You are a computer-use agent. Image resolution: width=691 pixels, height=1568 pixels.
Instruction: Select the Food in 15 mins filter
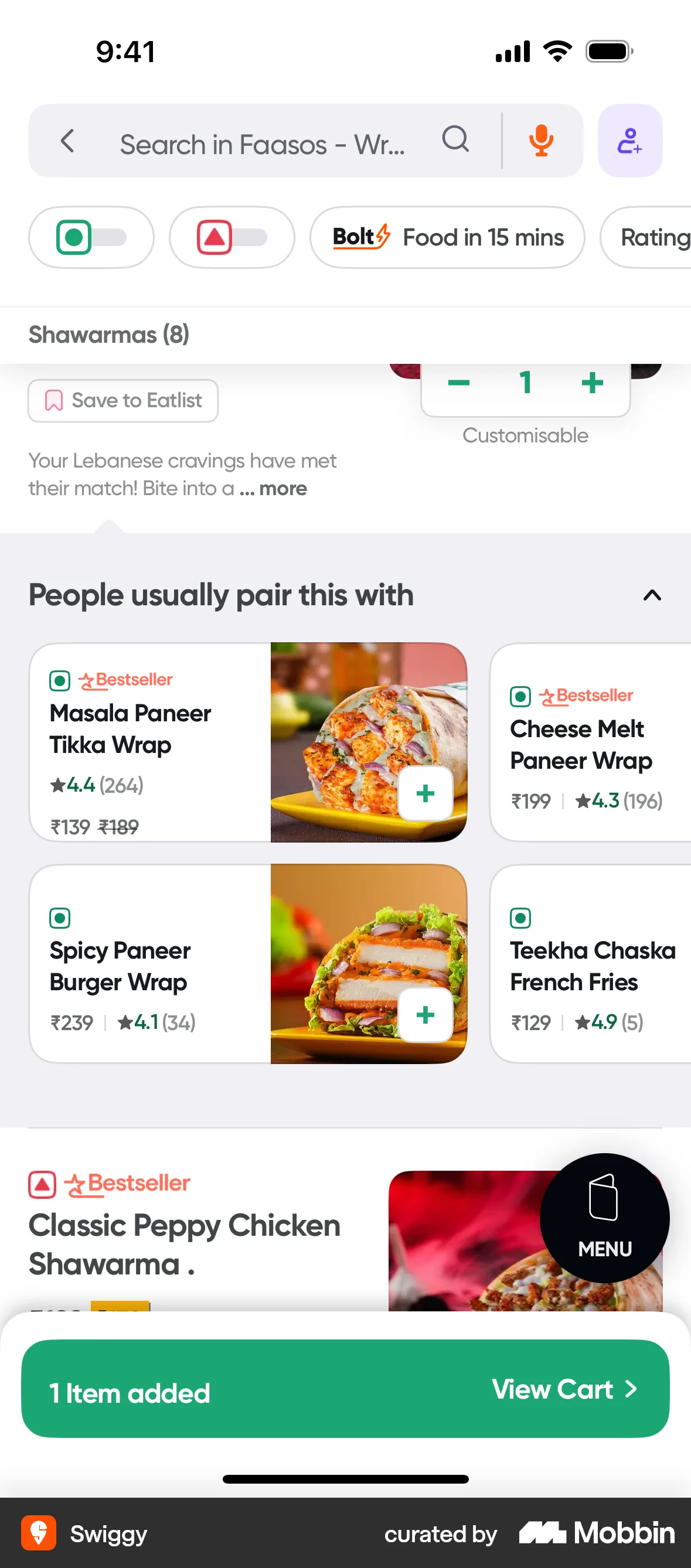447,237
